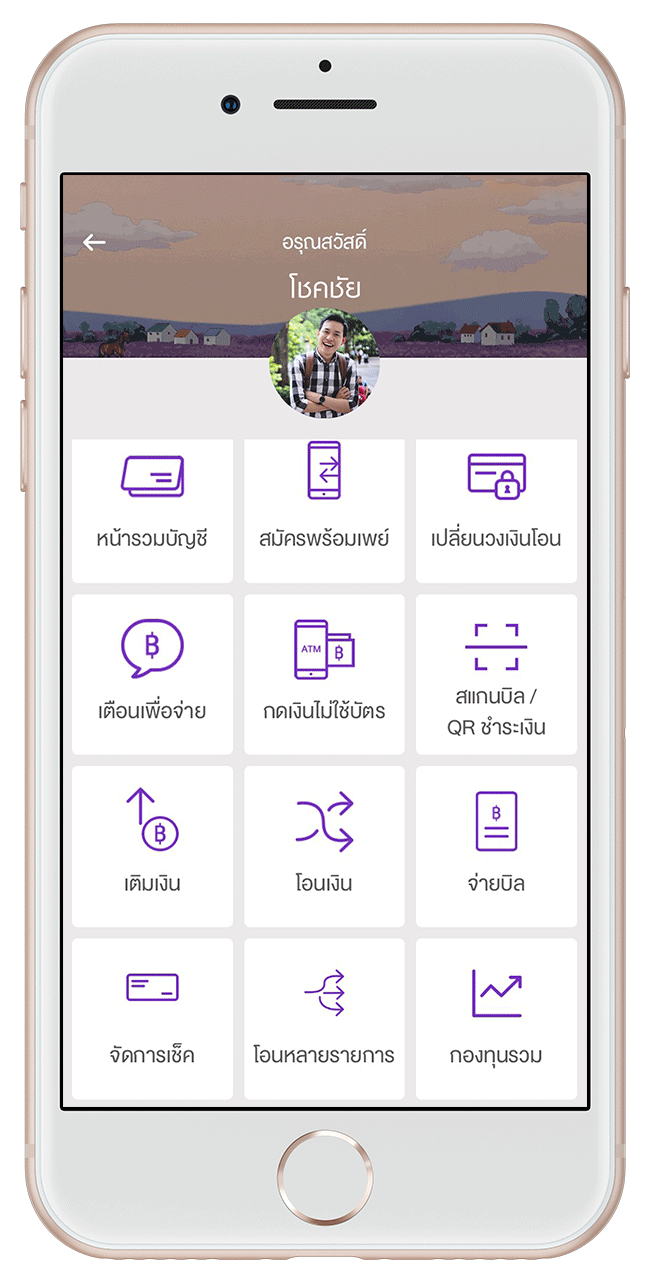
Task: Select เติมเงิน top-up tile
Action: (152, 846)
